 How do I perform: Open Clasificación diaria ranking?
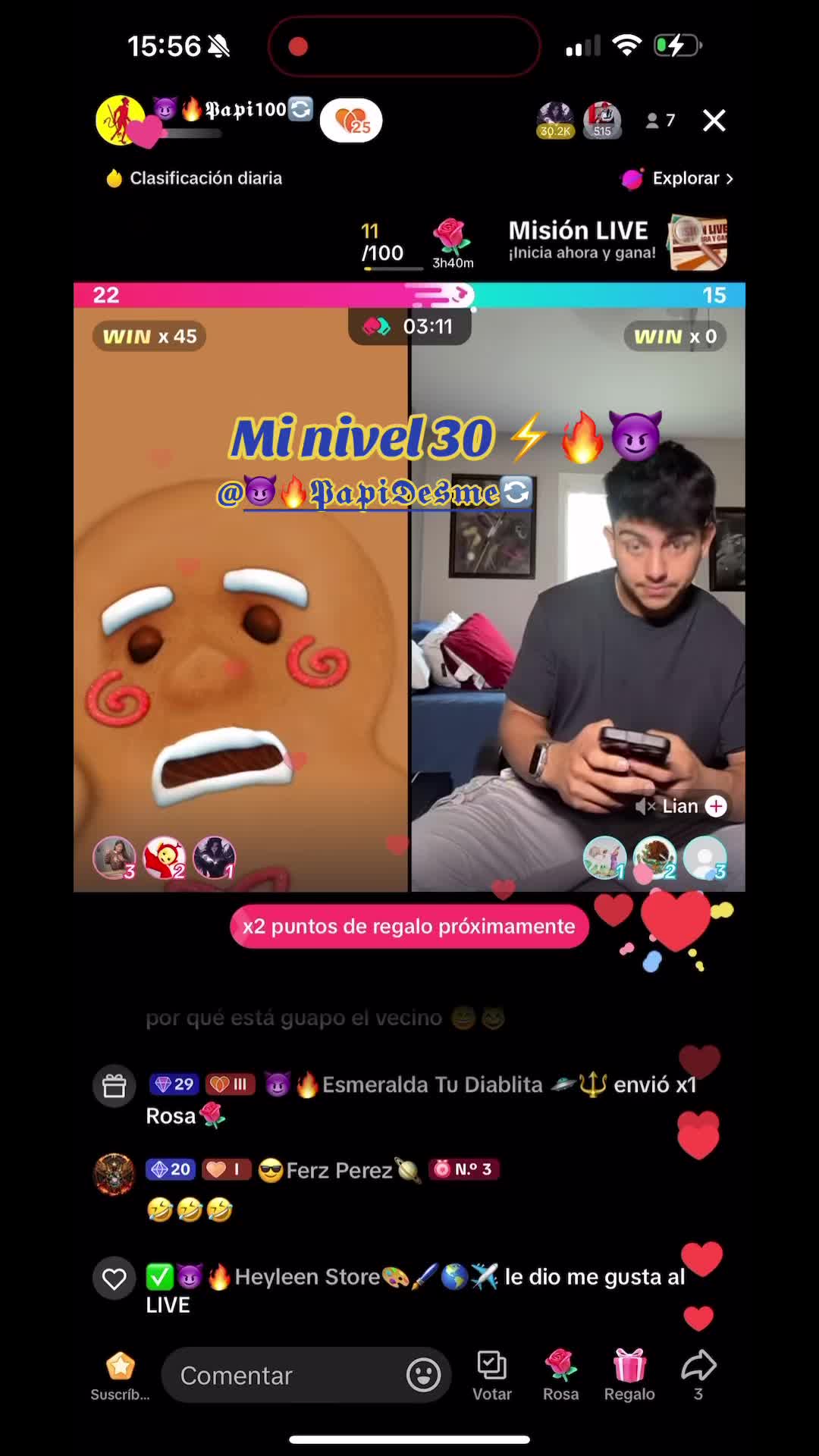tap(194, 178)
